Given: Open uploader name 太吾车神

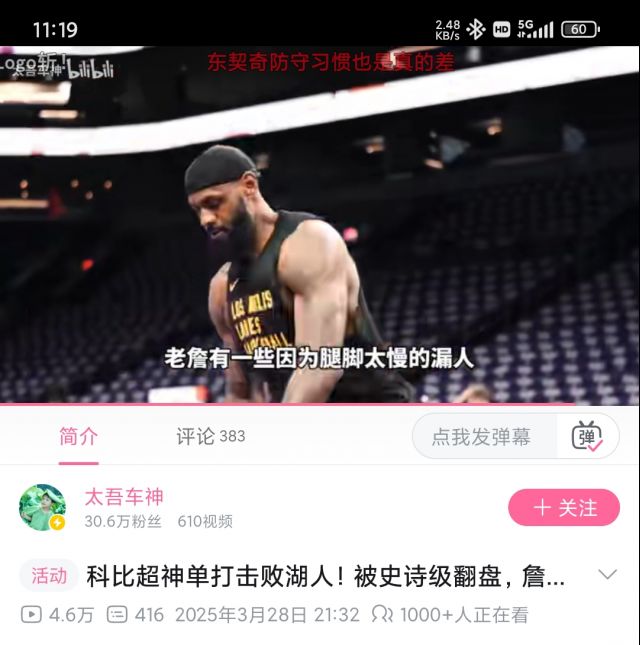Looking at the screenshot, I should click(x=124, y=496).
